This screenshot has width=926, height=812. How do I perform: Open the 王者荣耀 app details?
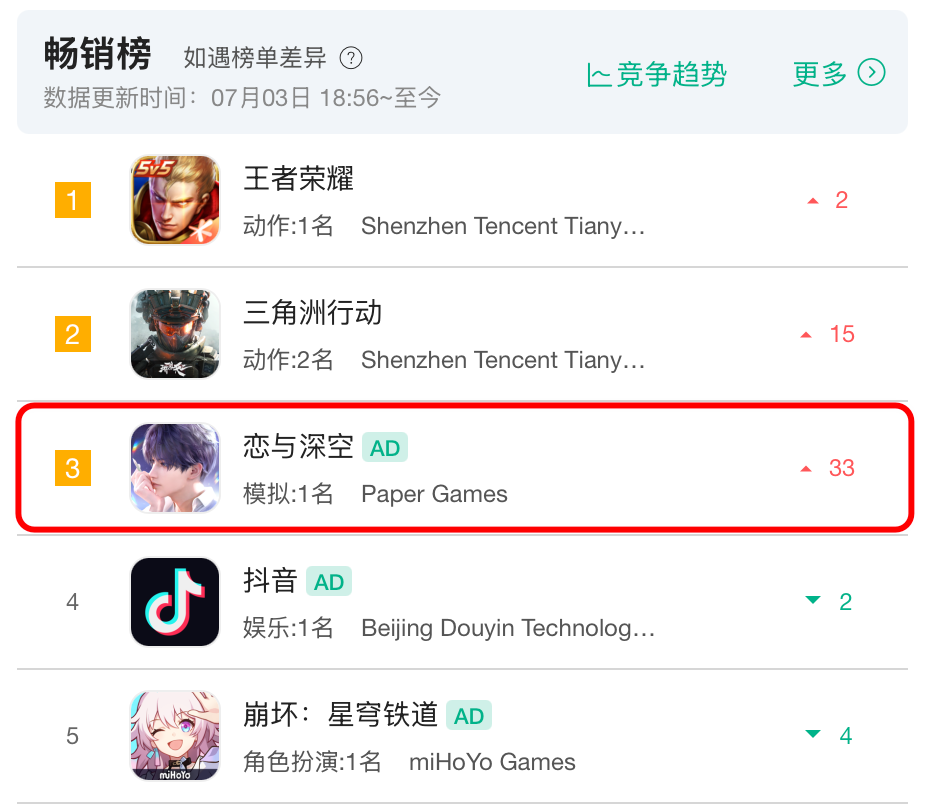pos(299,180)
